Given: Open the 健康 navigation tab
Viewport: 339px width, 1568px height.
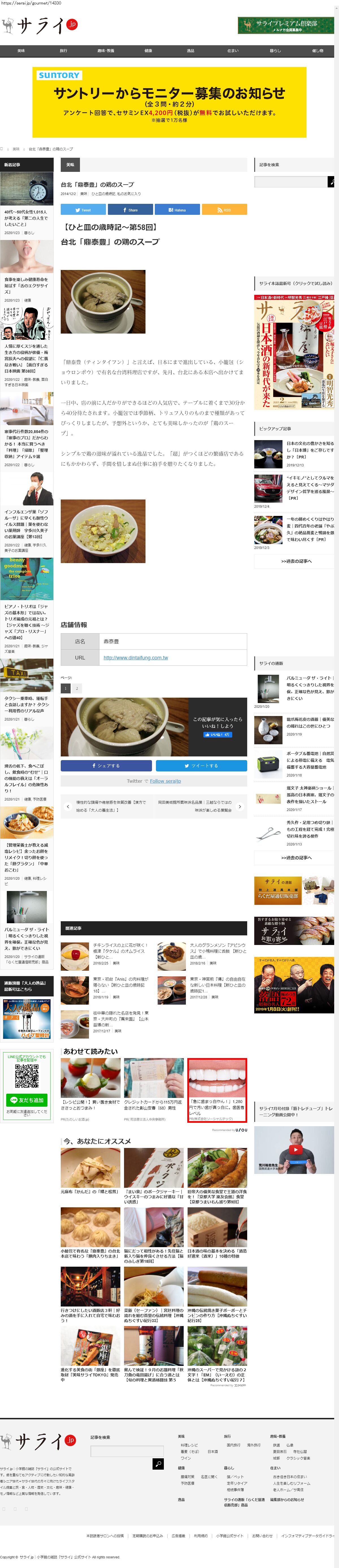Looking at the screenshot, I should (148, 51).
